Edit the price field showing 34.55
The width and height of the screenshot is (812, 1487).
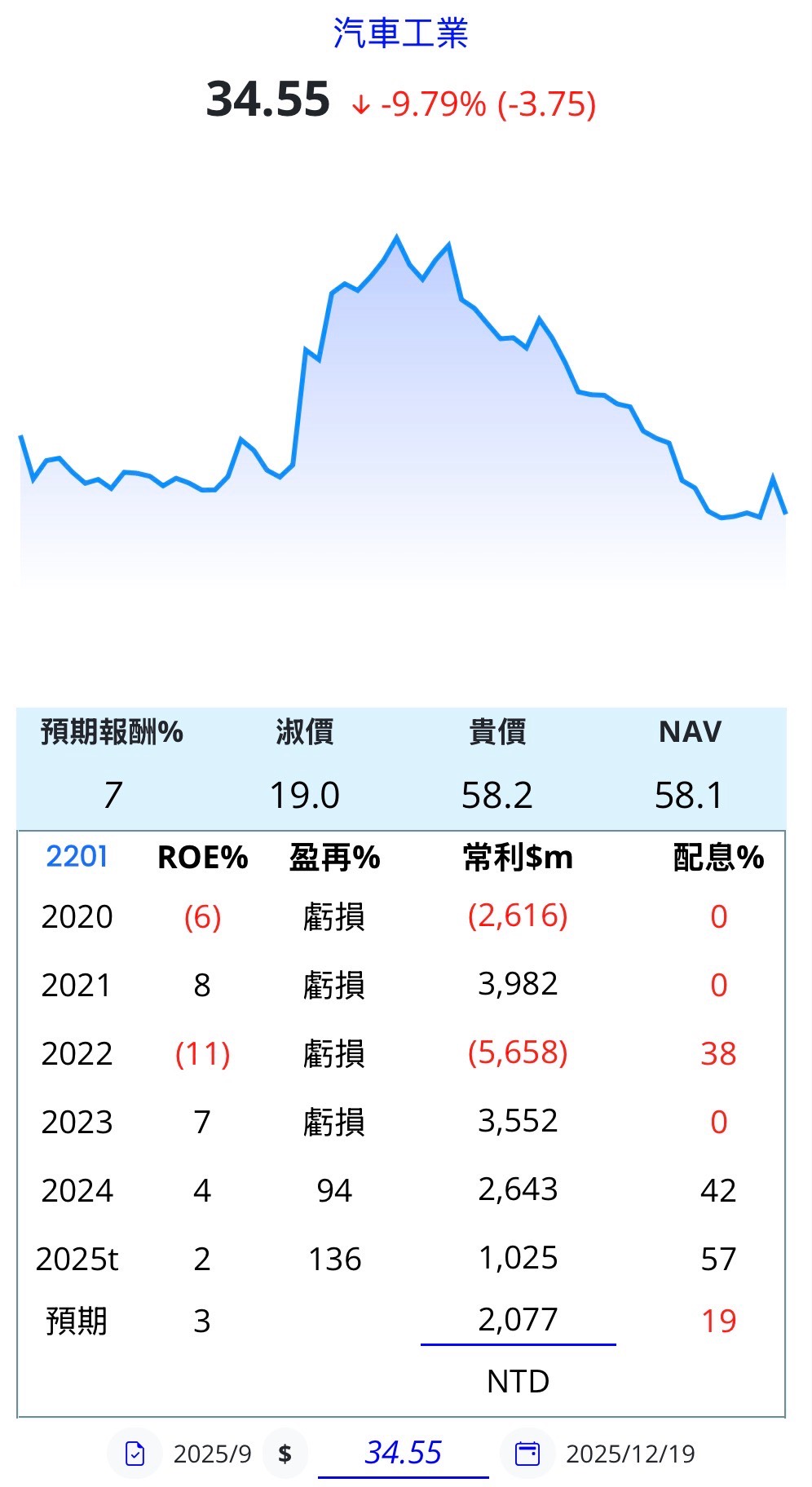pos(403,1452)
